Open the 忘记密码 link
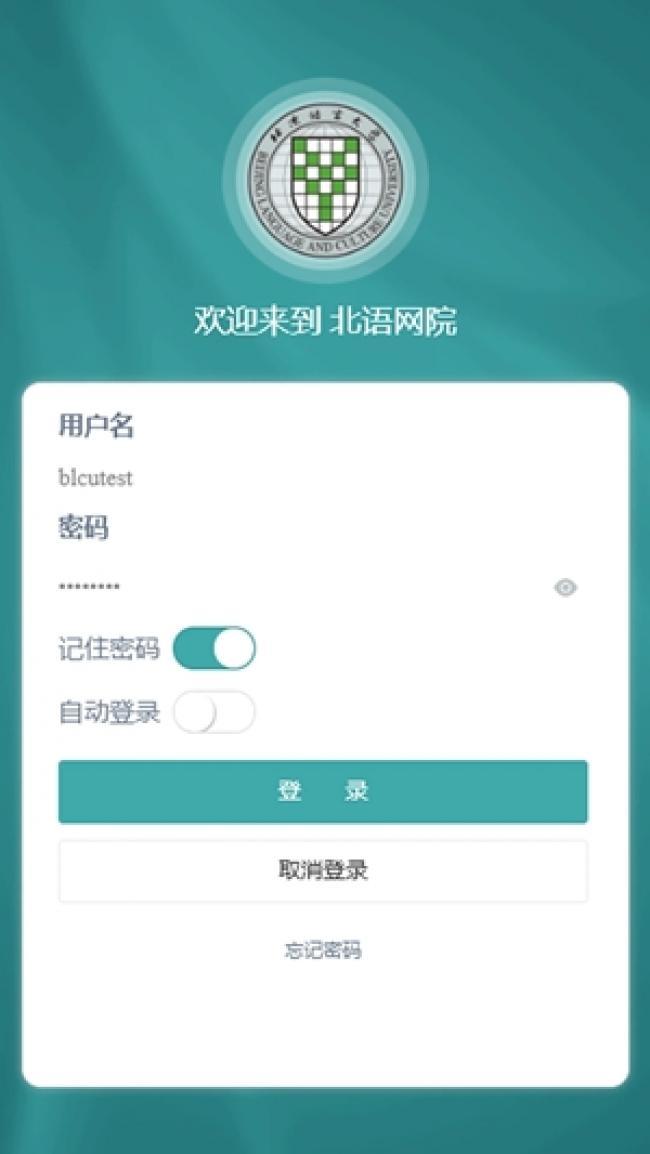 [323, 950]
